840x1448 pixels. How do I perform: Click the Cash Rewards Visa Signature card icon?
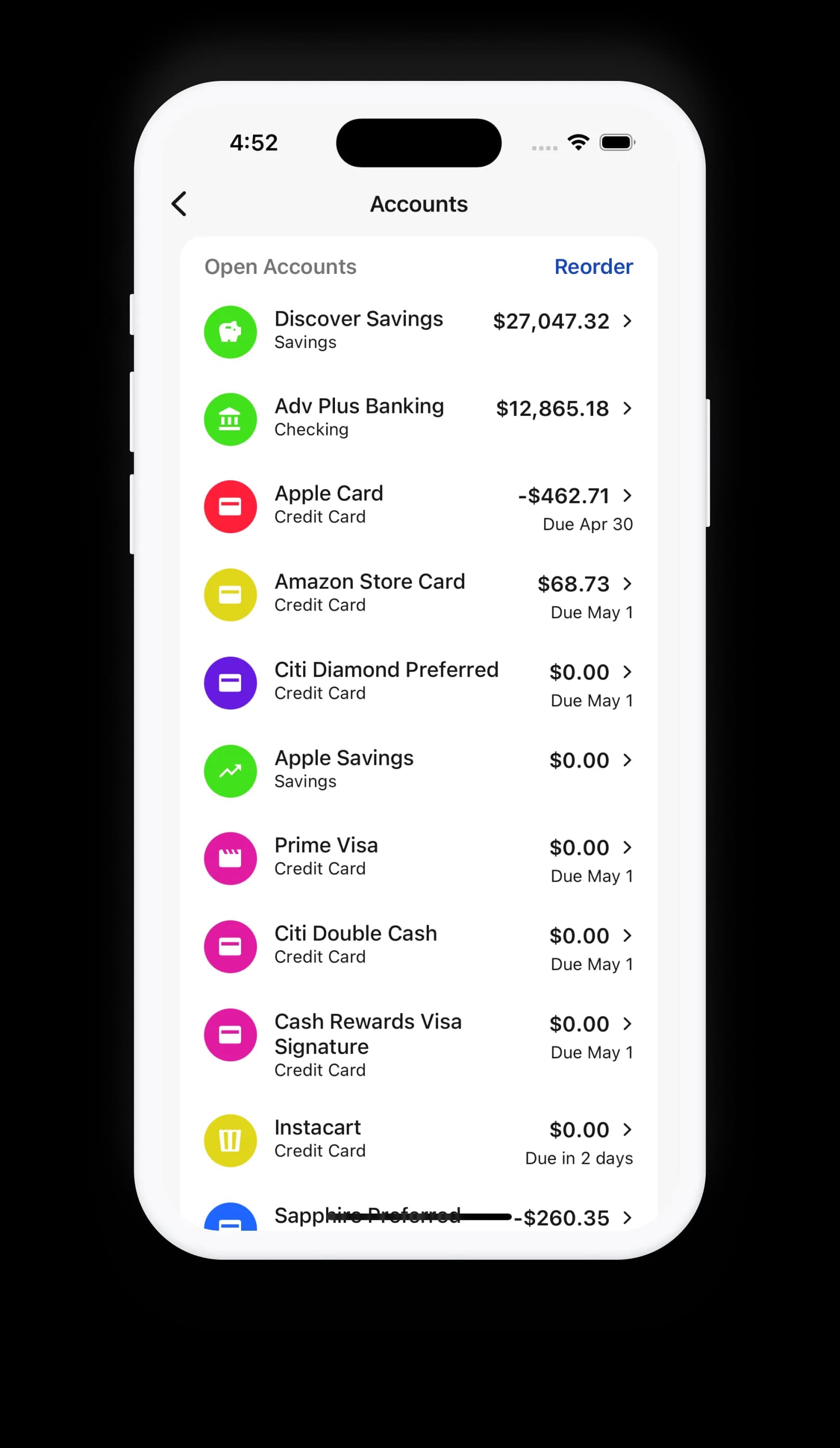230,1034
